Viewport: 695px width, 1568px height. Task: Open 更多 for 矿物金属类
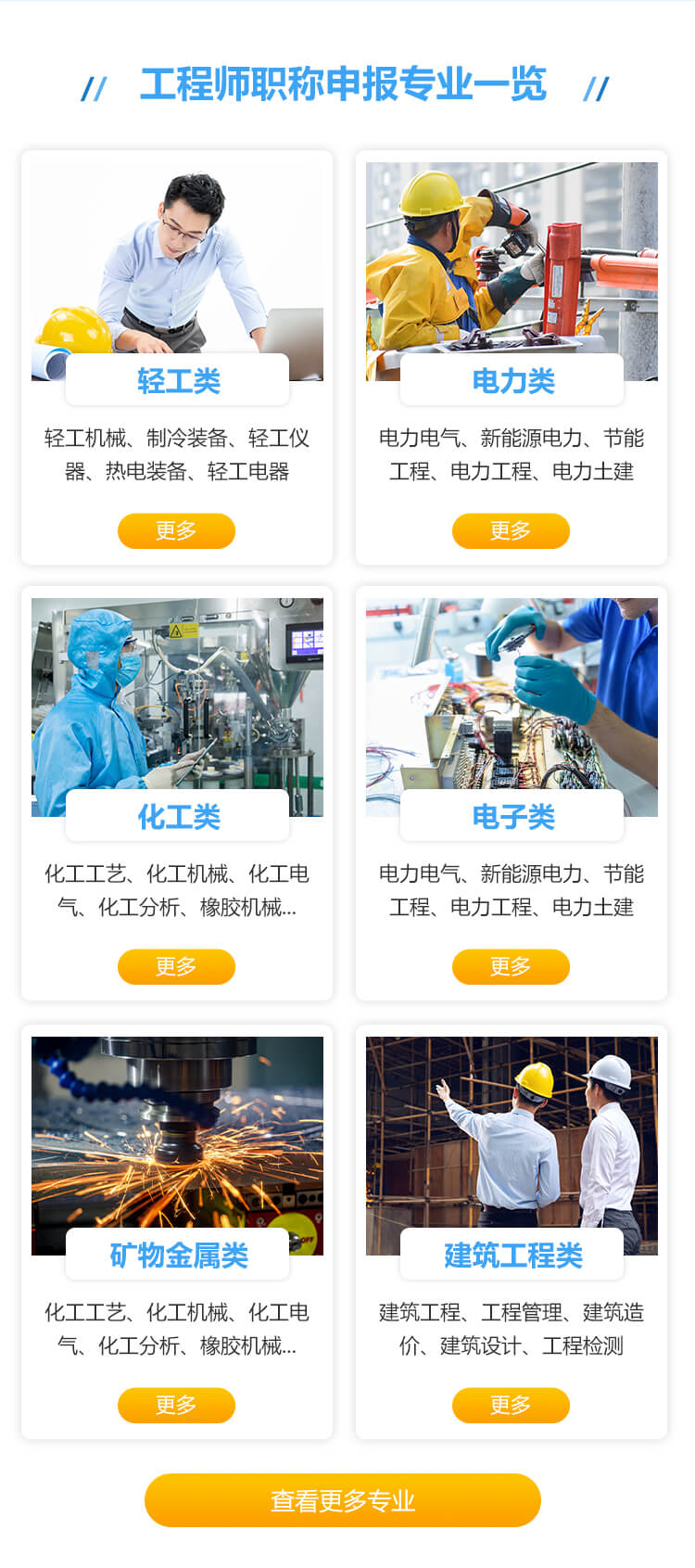click(176, 1406)
